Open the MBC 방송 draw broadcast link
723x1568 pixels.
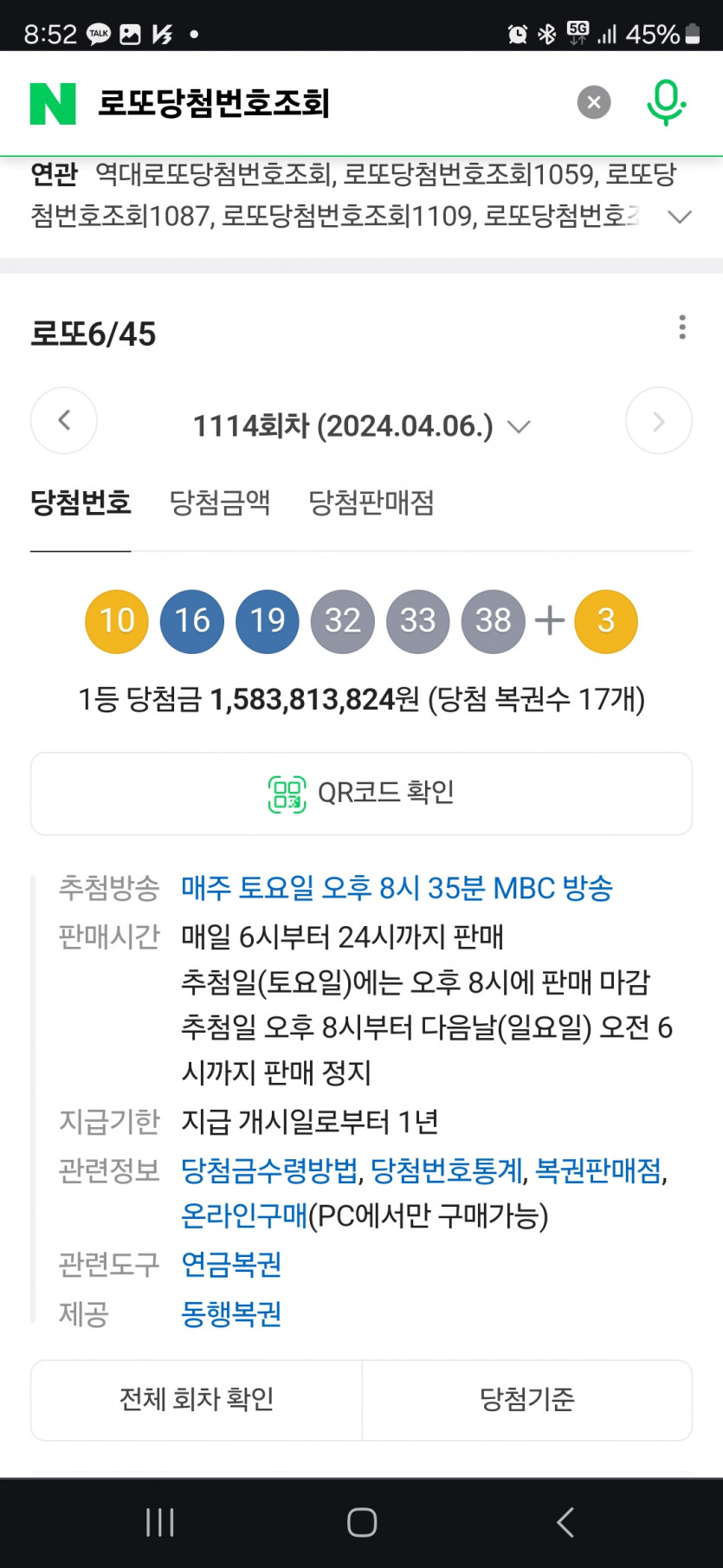click(397, 888)
